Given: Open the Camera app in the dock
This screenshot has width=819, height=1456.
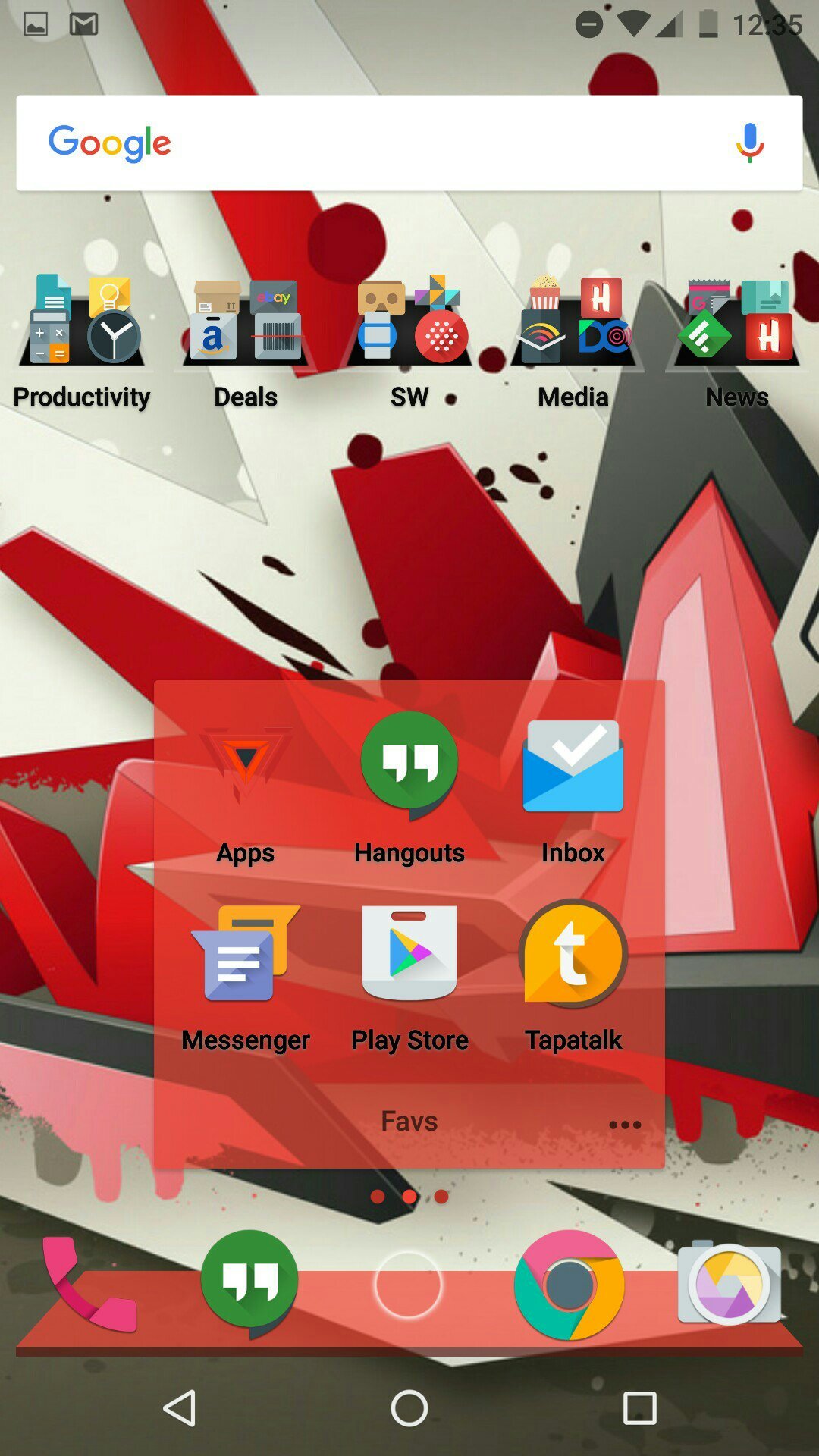Looking at the screenshot, I should pyautogui.click(x=730, y=1285).
